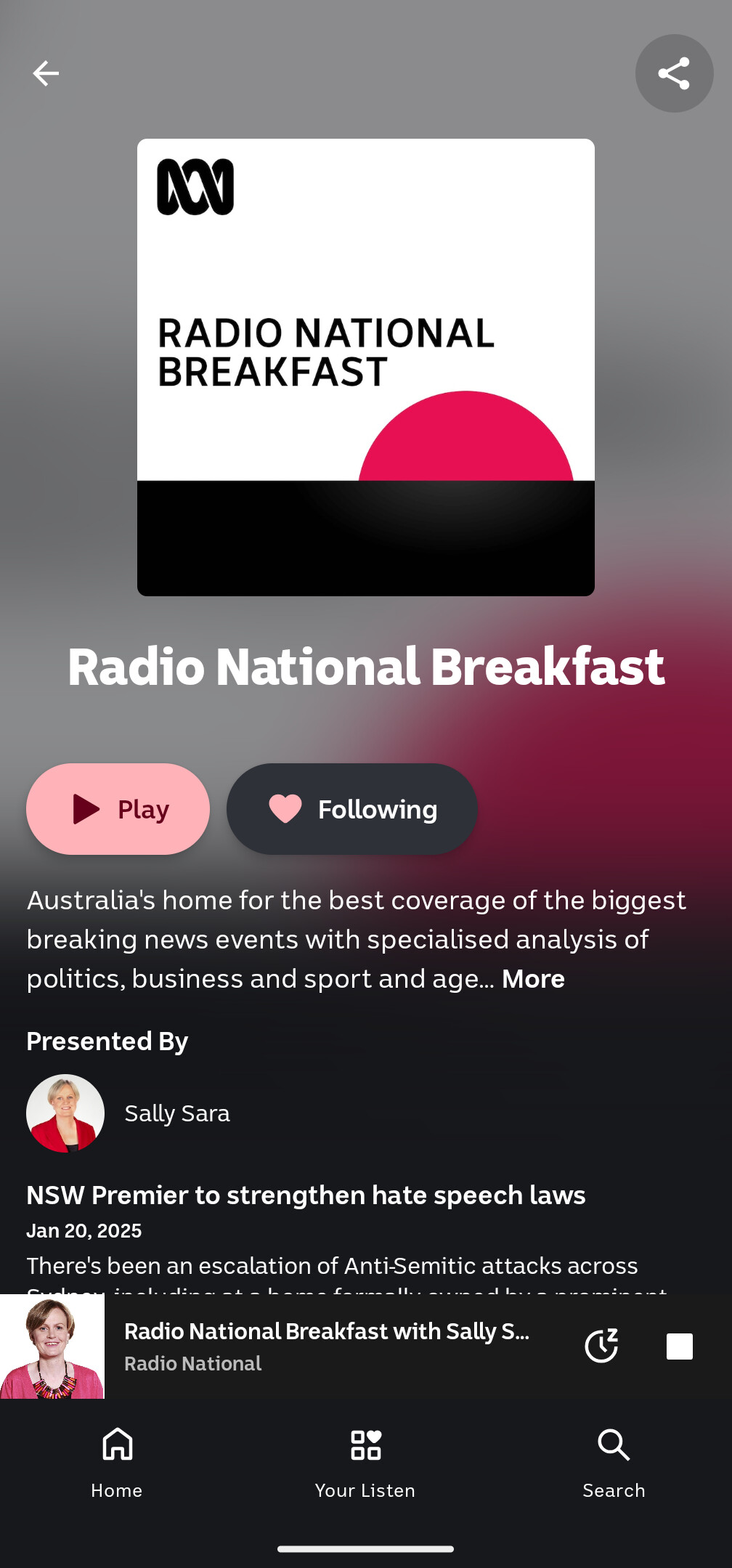Share Radio National Breakfast program
The image size is (732, 1568).
(673, 73)
